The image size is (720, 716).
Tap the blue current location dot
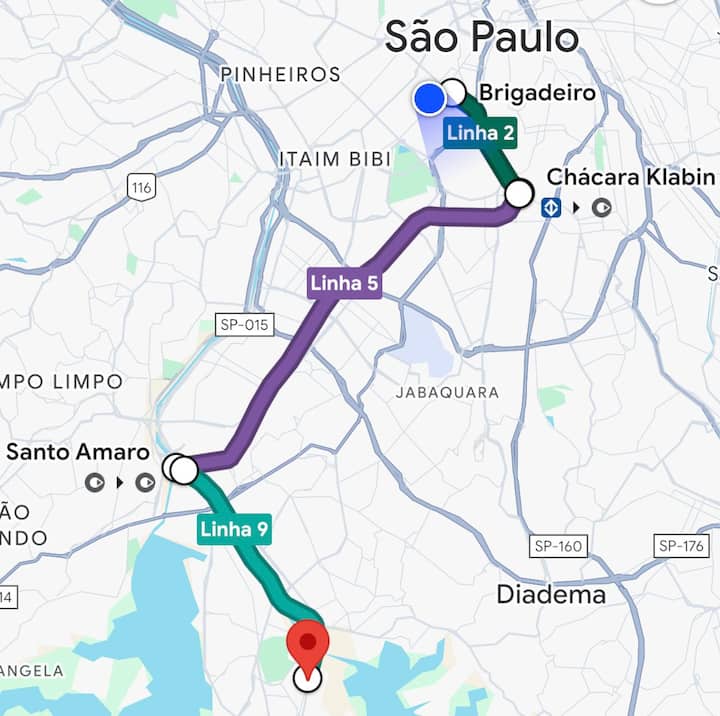click(429, 99)
